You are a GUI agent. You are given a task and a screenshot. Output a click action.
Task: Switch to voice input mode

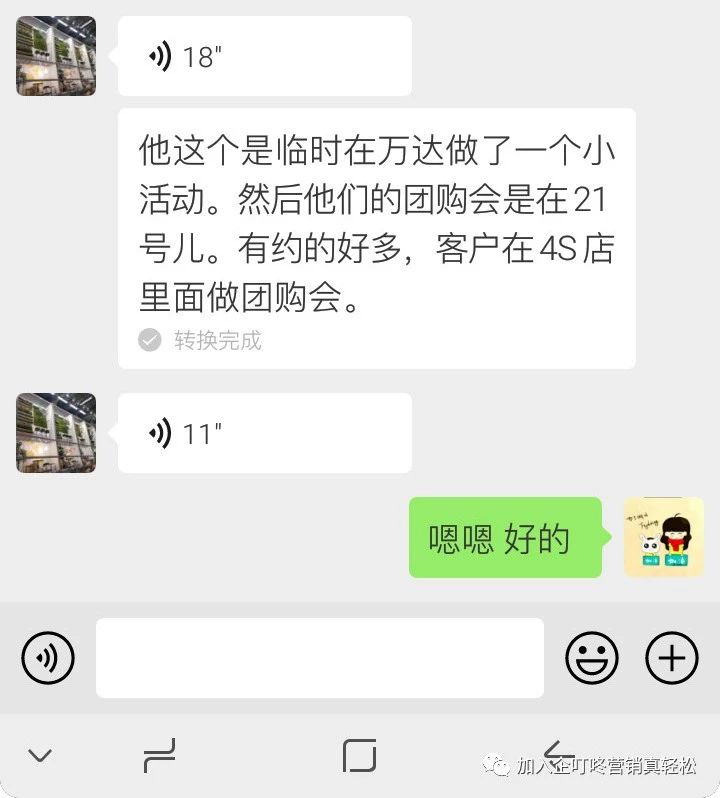(48, 658)
